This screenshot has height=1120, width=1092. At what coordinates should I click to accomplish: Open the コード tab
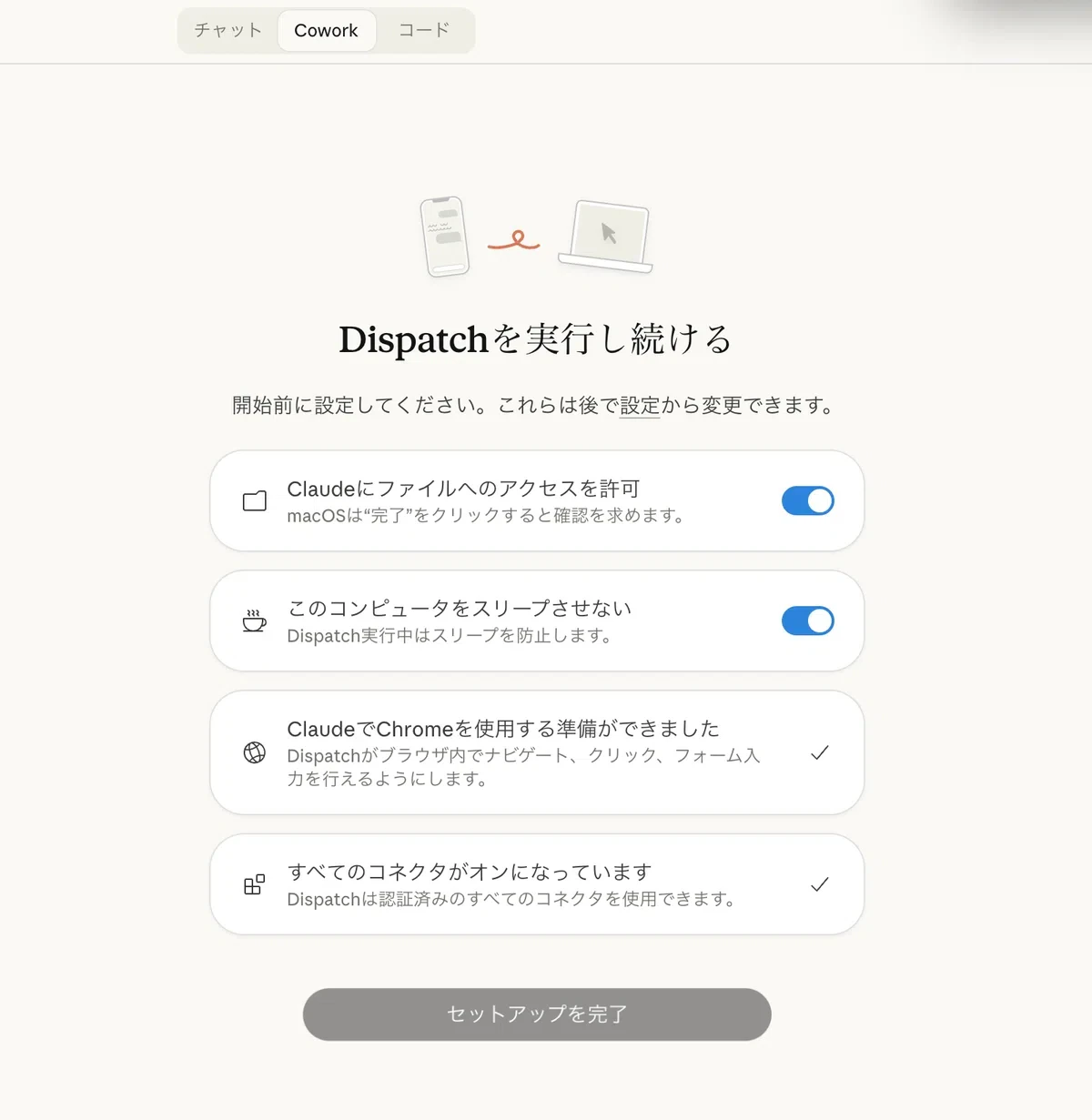(424, 30)
